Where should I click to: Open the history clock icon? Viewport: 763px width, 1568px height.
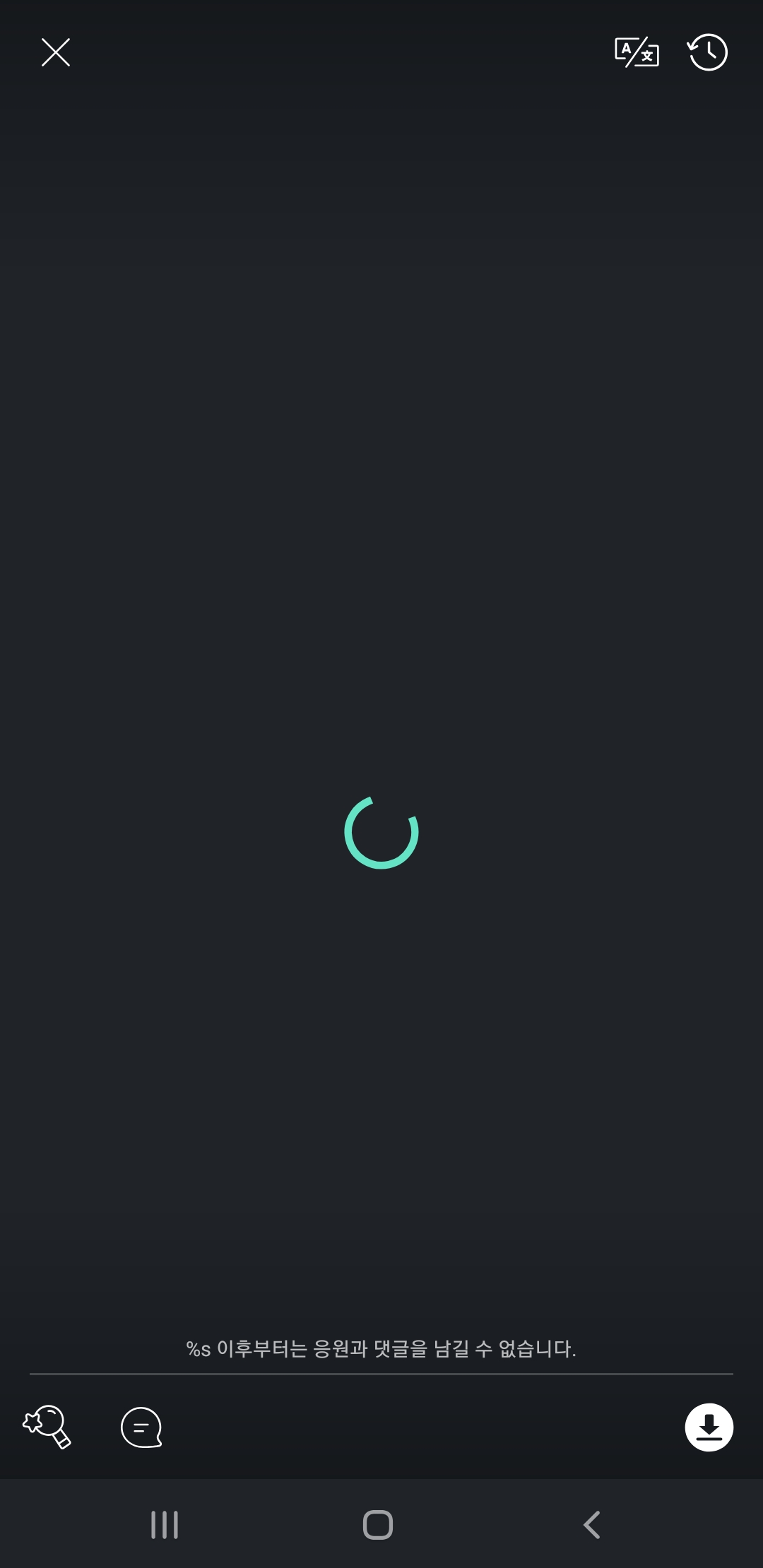[x=708, y=52]
